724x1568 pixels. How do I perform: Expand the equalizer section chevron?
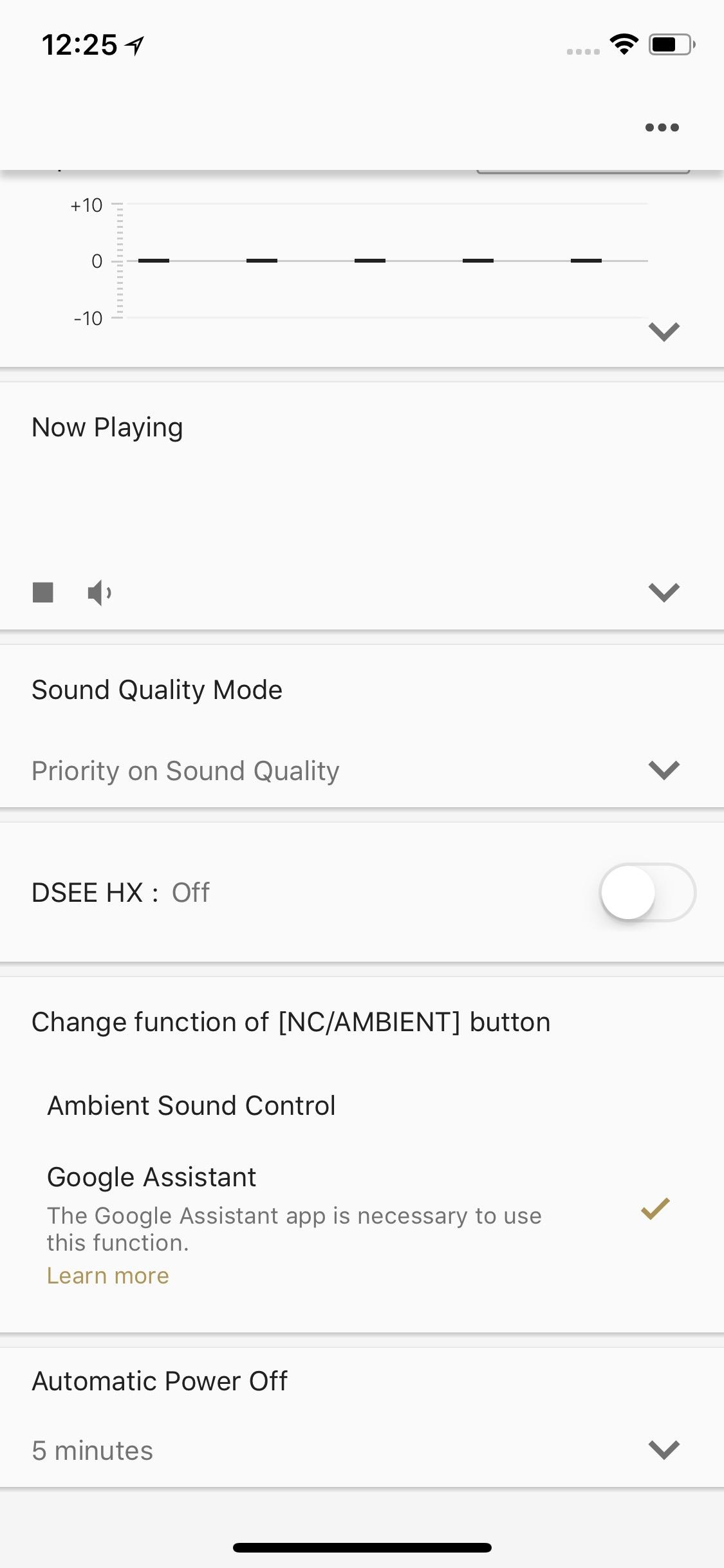tap(664, 331)
